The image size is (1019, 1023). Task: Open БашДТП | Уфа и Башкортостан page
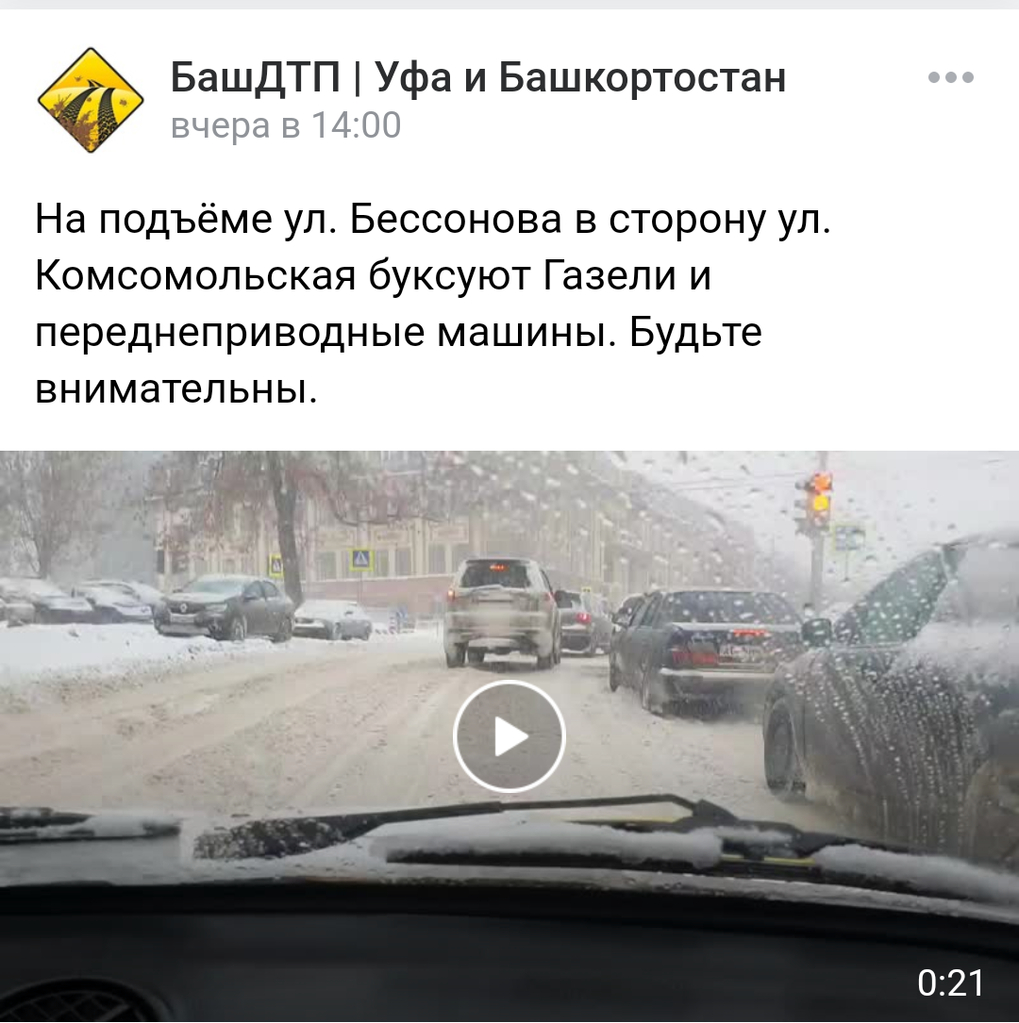[x=478, y=78]
